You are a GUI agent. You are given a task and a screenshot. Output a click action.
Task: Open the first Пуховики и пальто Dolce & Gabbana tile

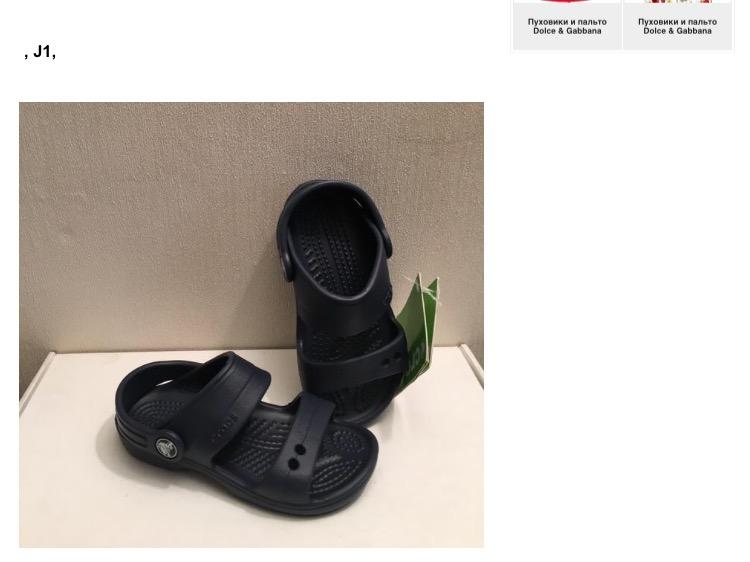click(x=567, y=25)
